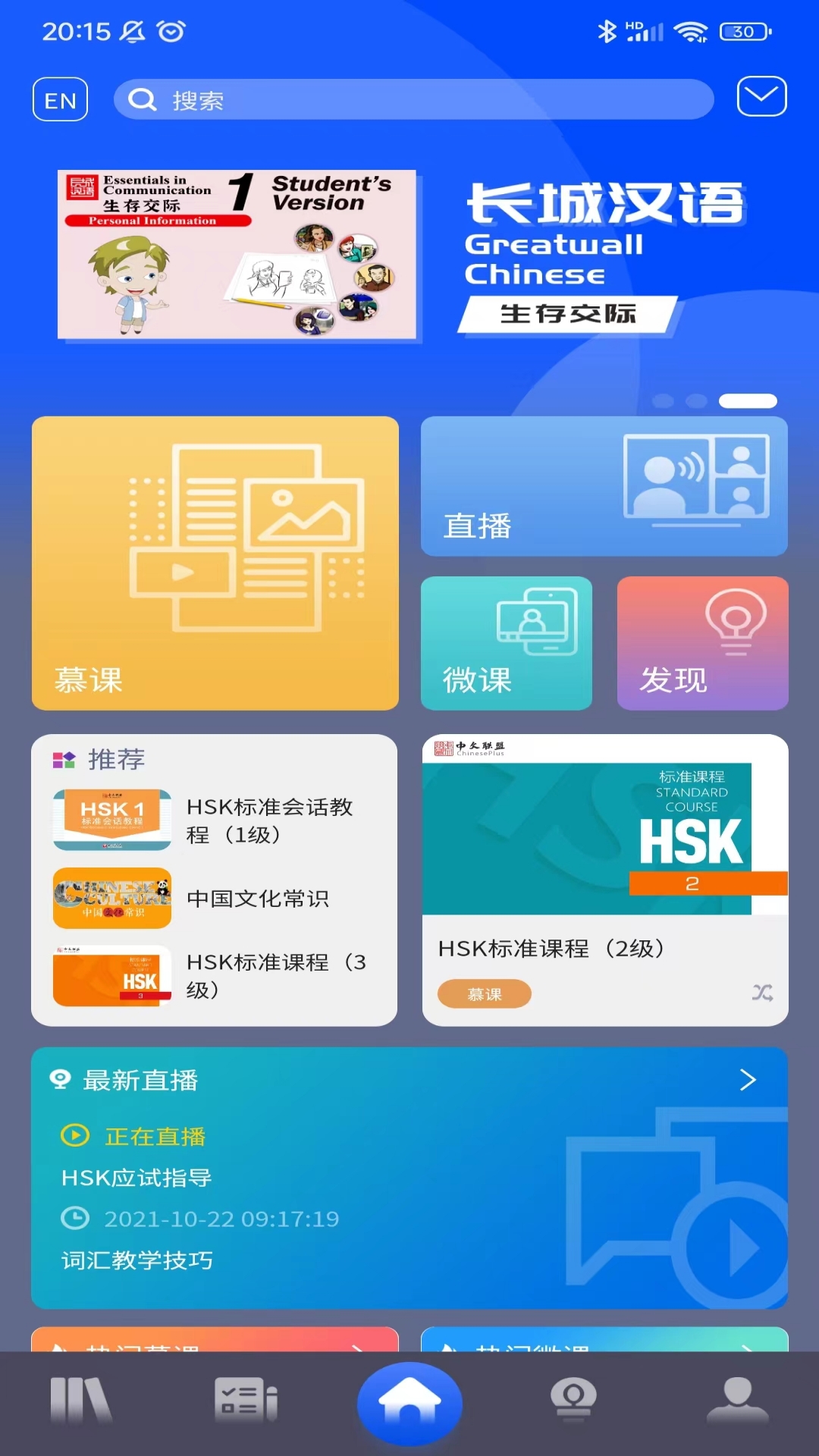The height and width of the screenshot is (1456, 819).
Task: Open the profile tab
Action: click(x=737, y=1400)
